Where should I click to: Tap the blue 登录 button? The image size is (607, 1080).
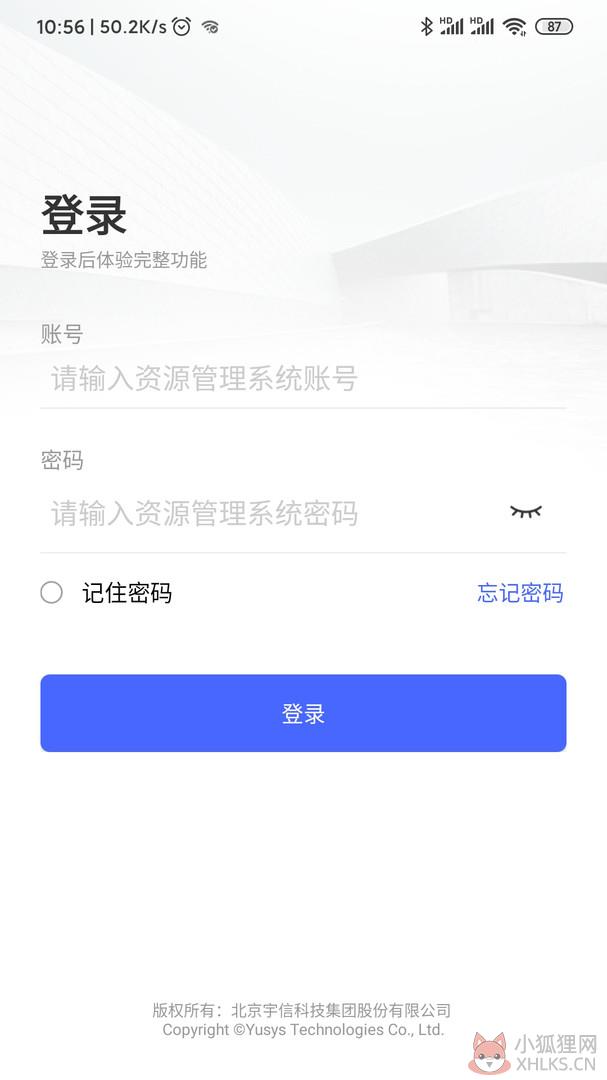tap(303, 713)
